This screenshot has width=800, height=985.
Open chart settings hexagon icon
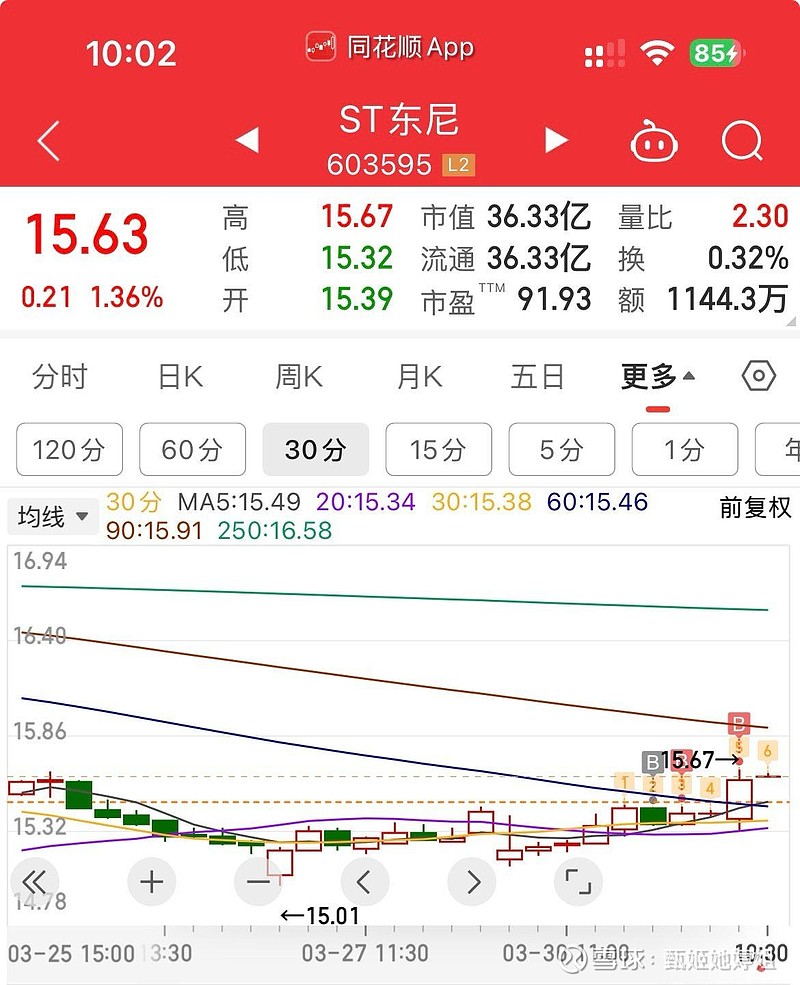point(759,376)
